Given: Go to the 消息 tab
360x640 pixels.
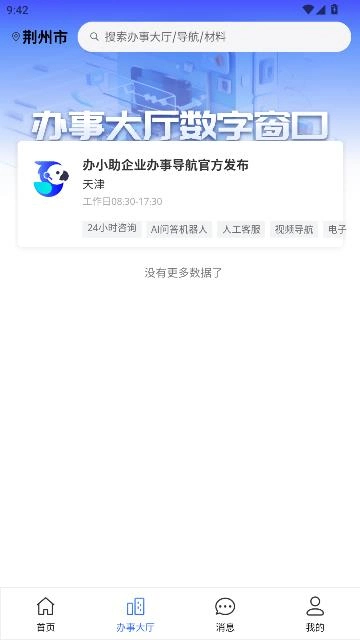Looking at the screenshot, I should click(x=225, y=614).
